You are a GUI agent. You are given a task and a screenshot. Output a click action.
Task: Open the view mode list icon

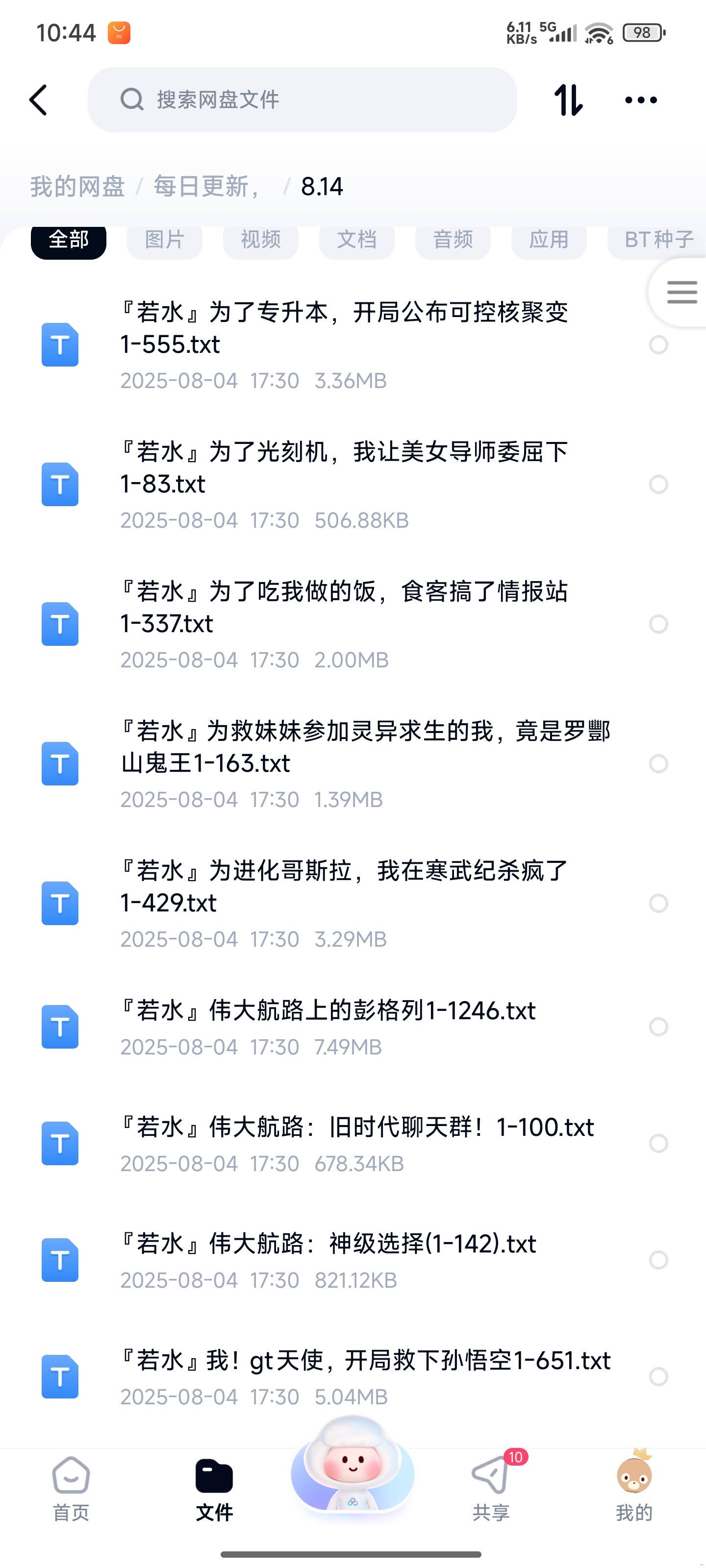(681, 292)
